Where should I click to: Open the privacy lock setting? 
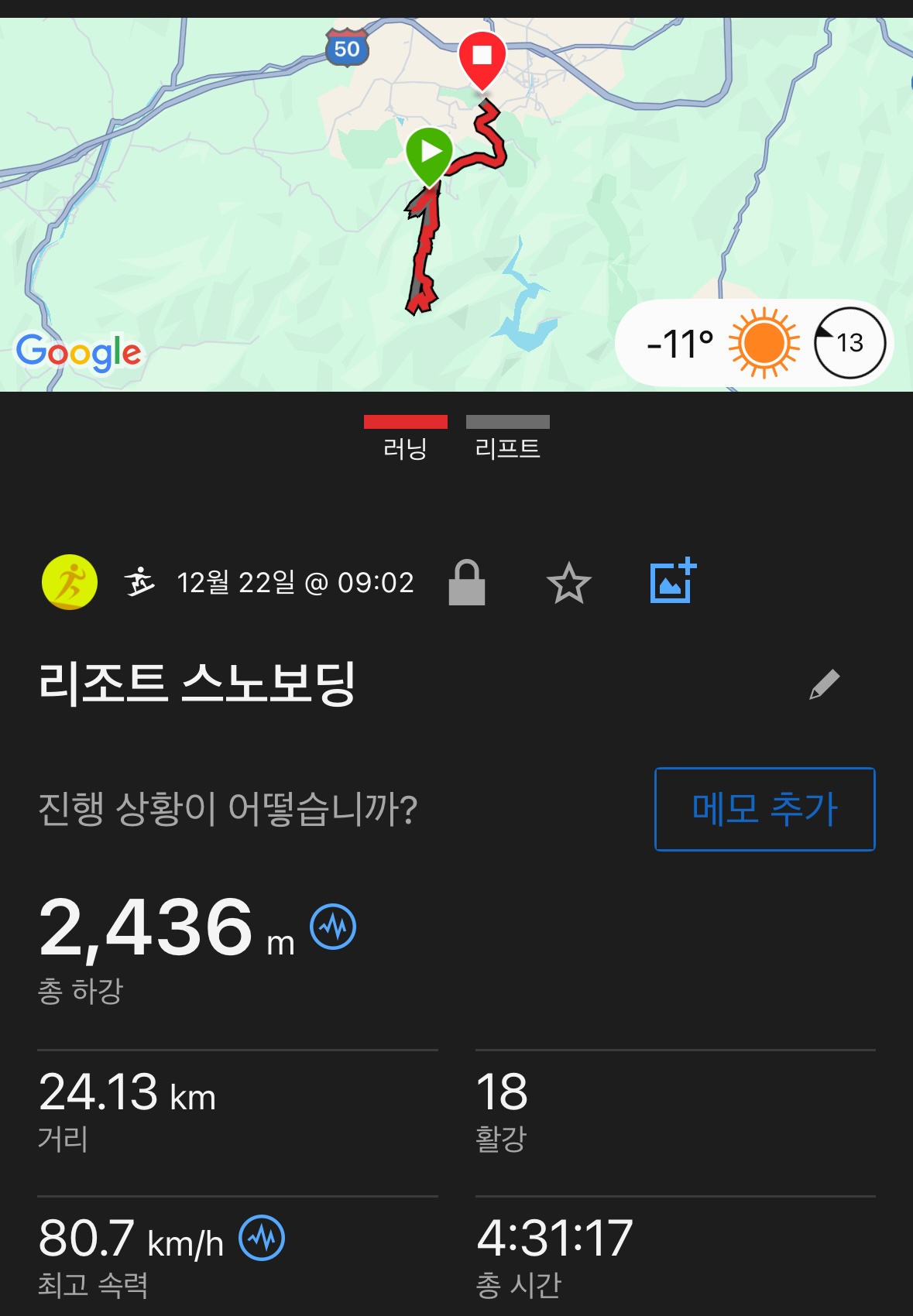click(467, 583)
